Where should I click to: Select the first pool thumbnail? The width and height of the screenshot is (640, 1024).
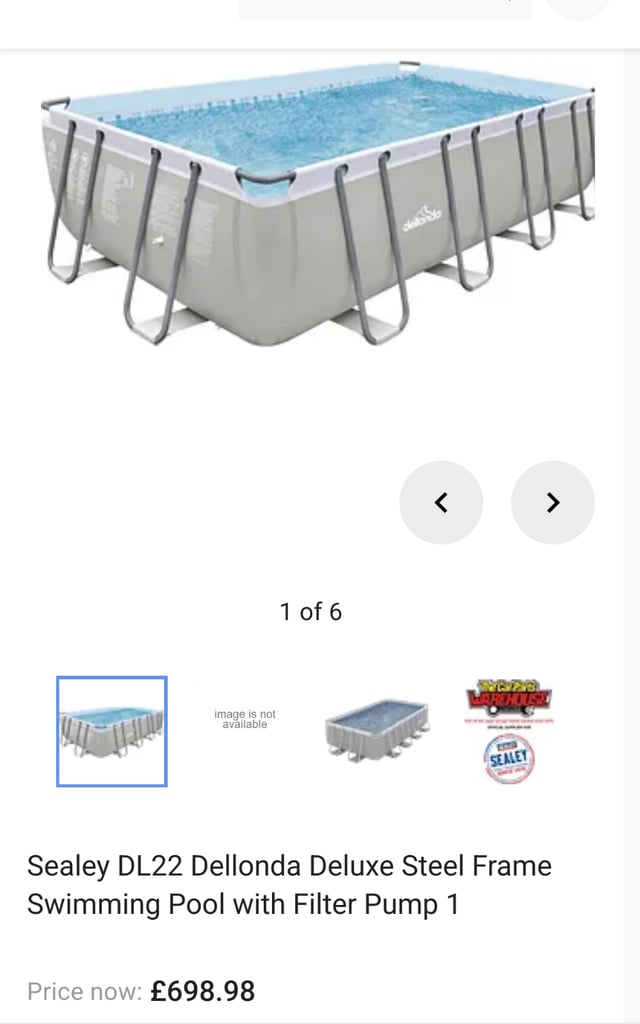[112, 731]
